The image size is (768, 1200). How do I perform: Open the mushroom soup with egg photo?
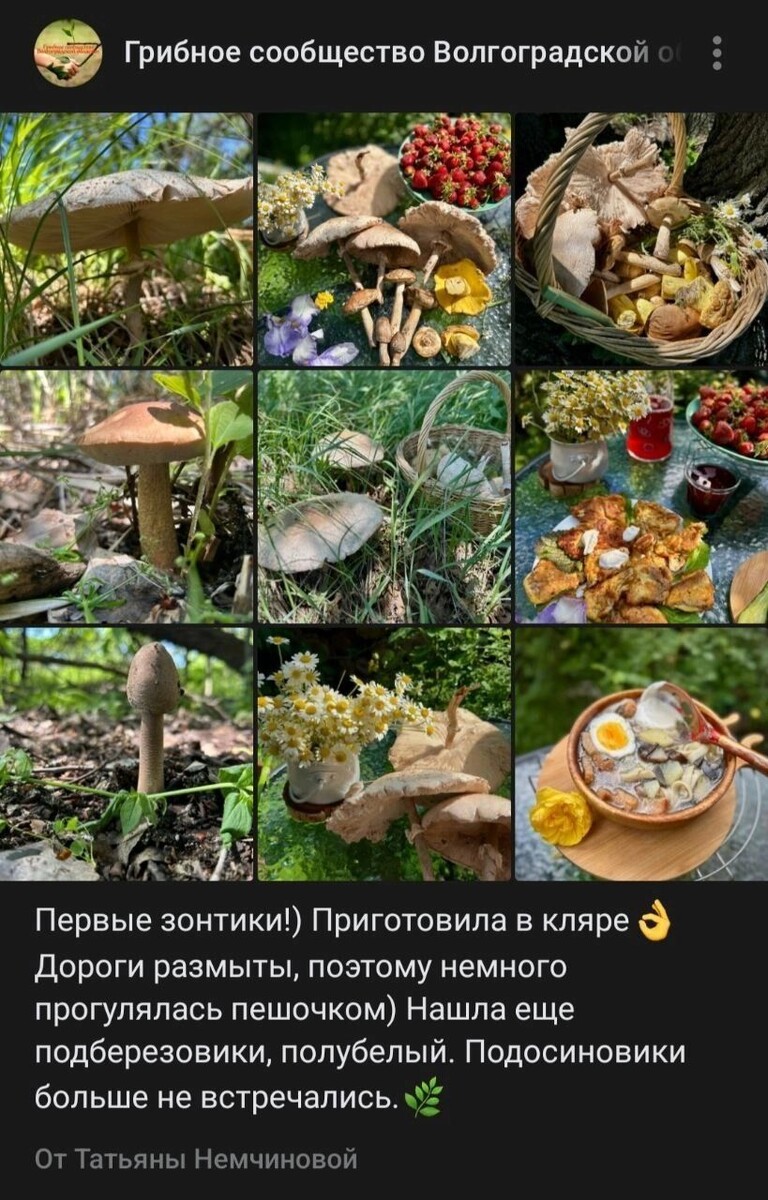(640, 752)
